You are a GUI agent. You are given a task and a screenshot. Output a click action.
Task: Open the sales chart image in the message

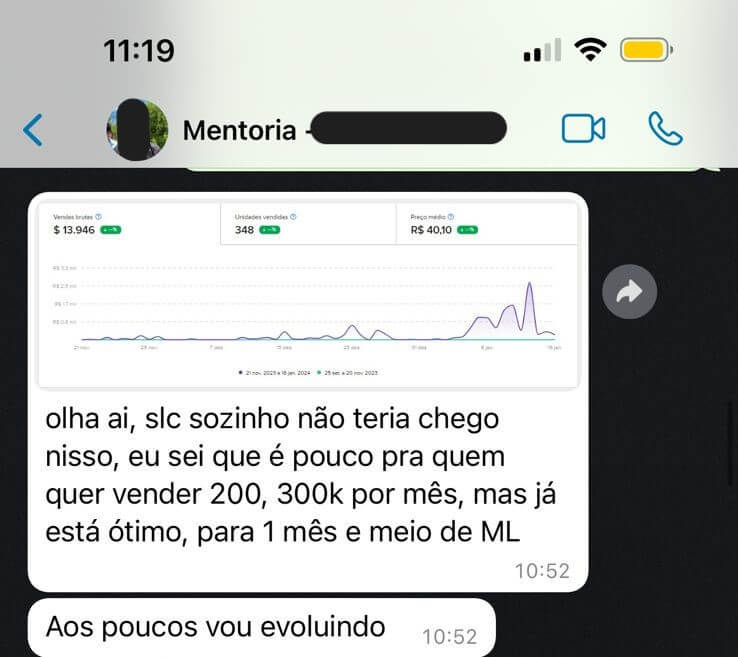click(x=307, y=294)
